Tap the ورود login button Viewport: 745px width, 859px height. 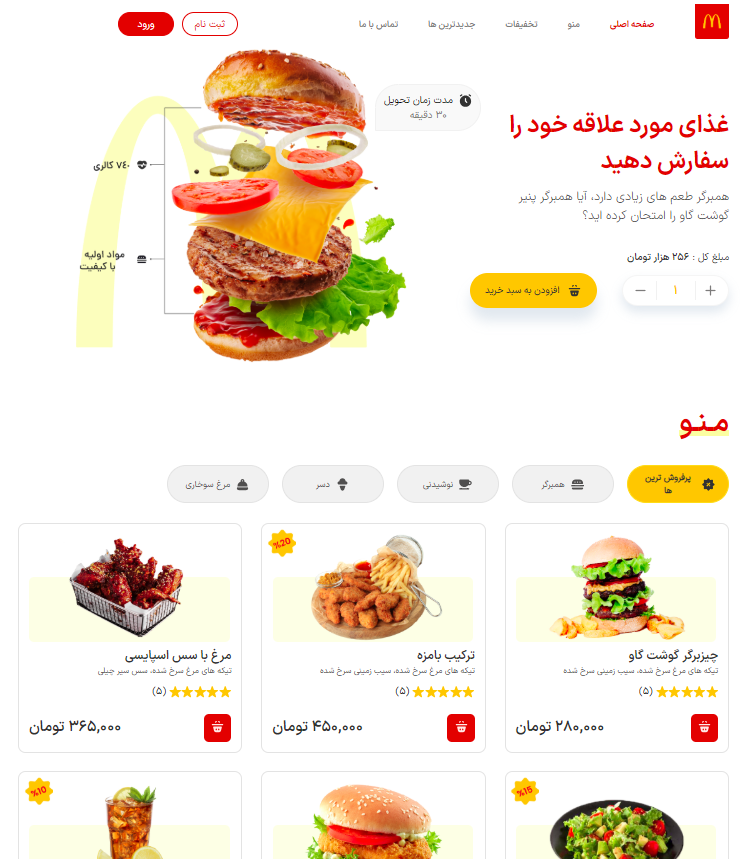[x=145, y=24]
